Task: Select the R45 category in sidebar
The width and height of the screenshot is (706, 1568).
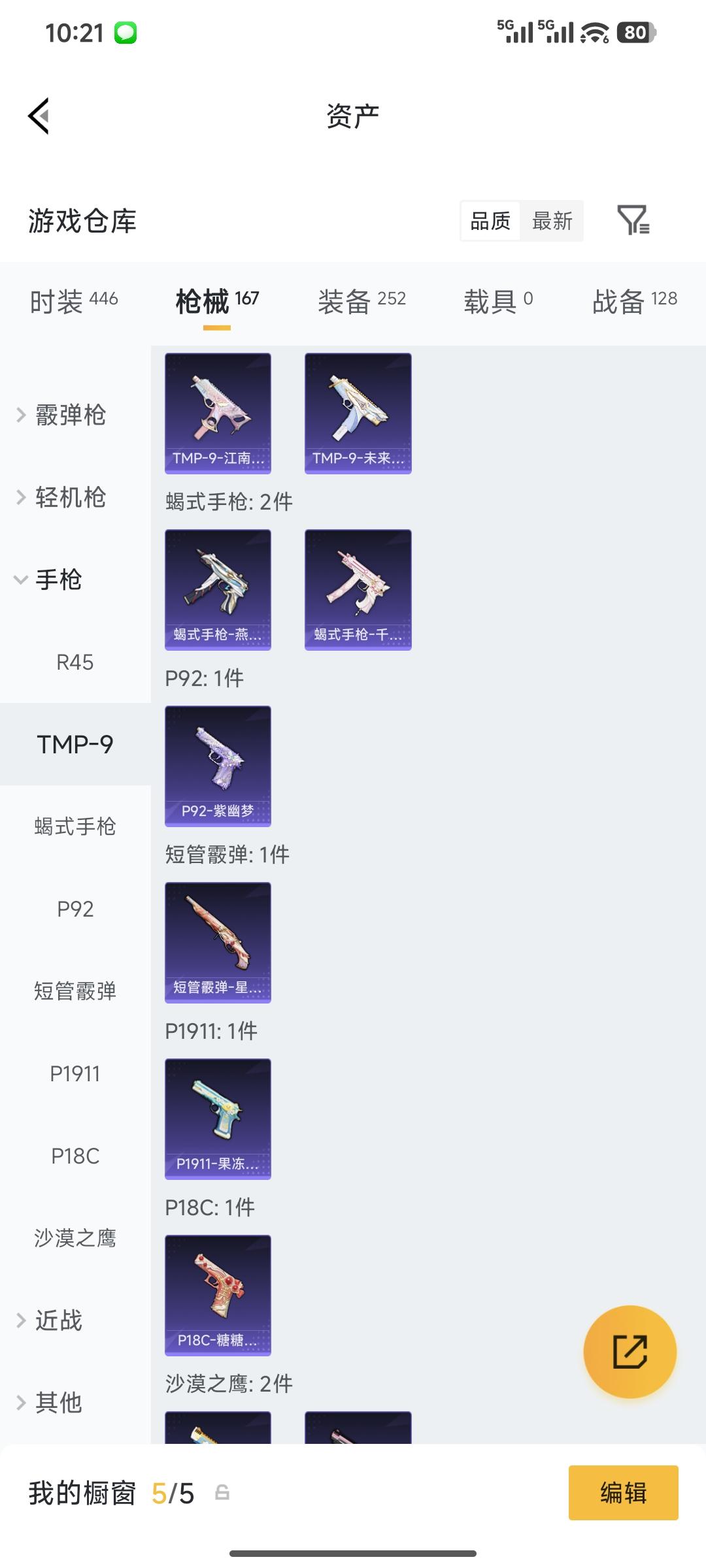Action: pyautogui.click(x=75, y=662)
